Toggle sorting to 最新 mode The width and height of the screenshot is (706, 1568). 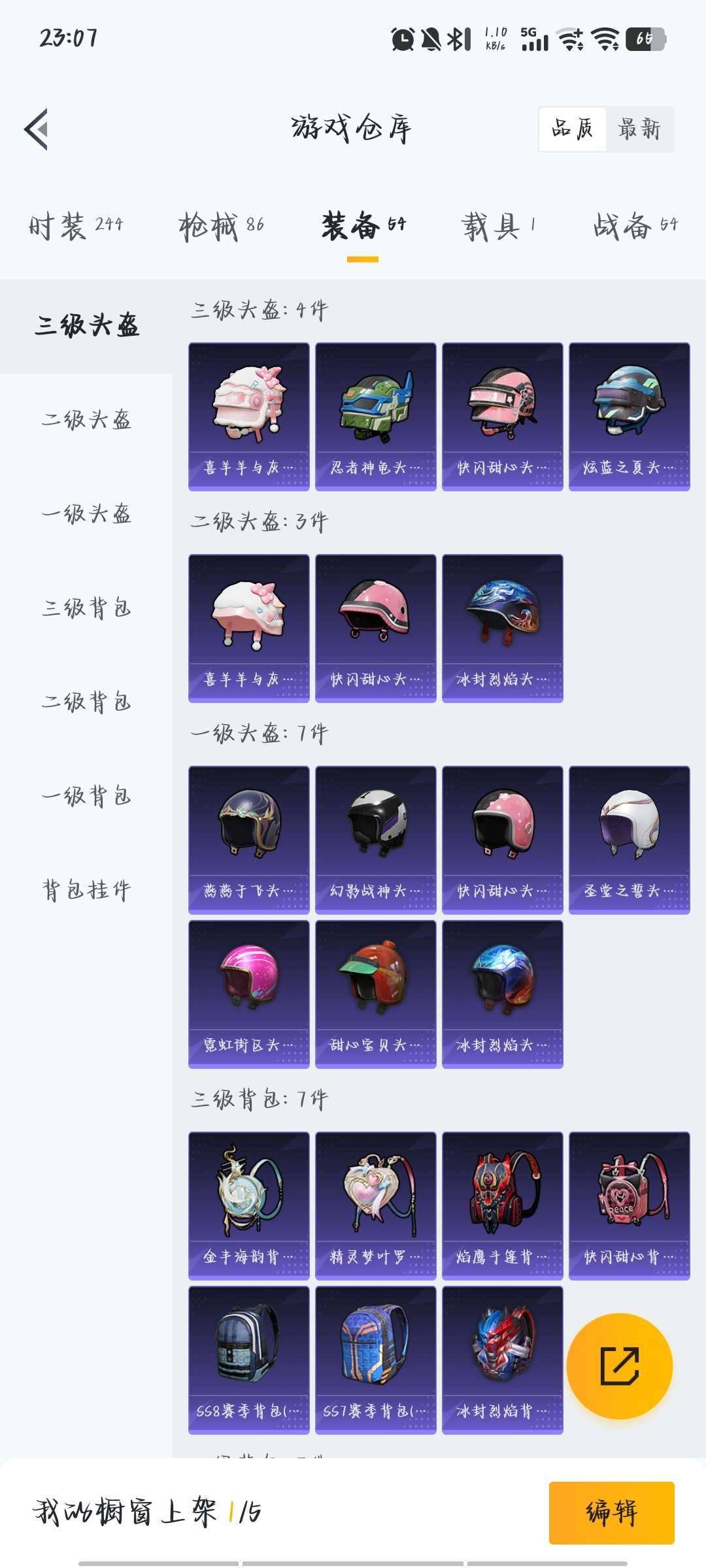(639, 129)
